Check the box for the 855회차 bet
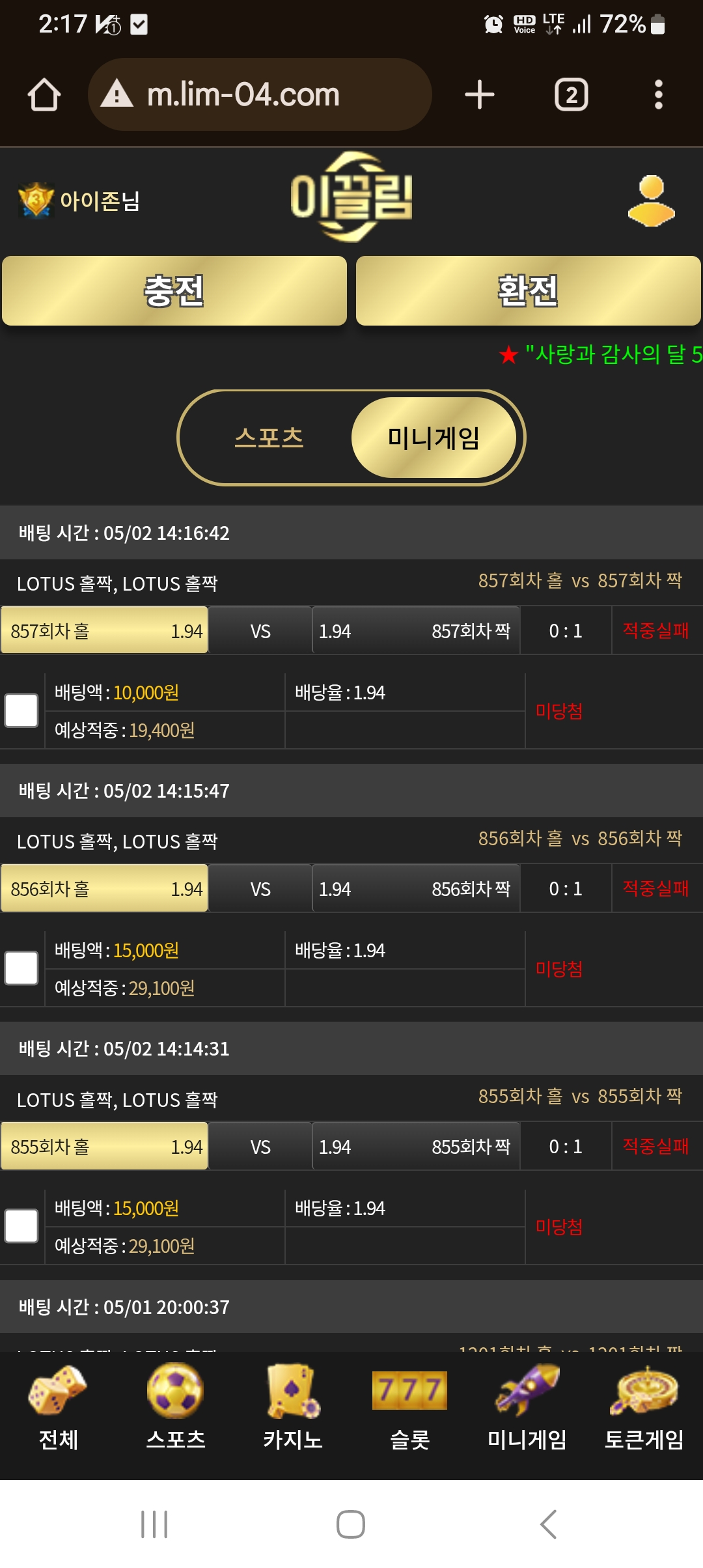This screenshot has width=703, height=1568. coord(21,1226)
